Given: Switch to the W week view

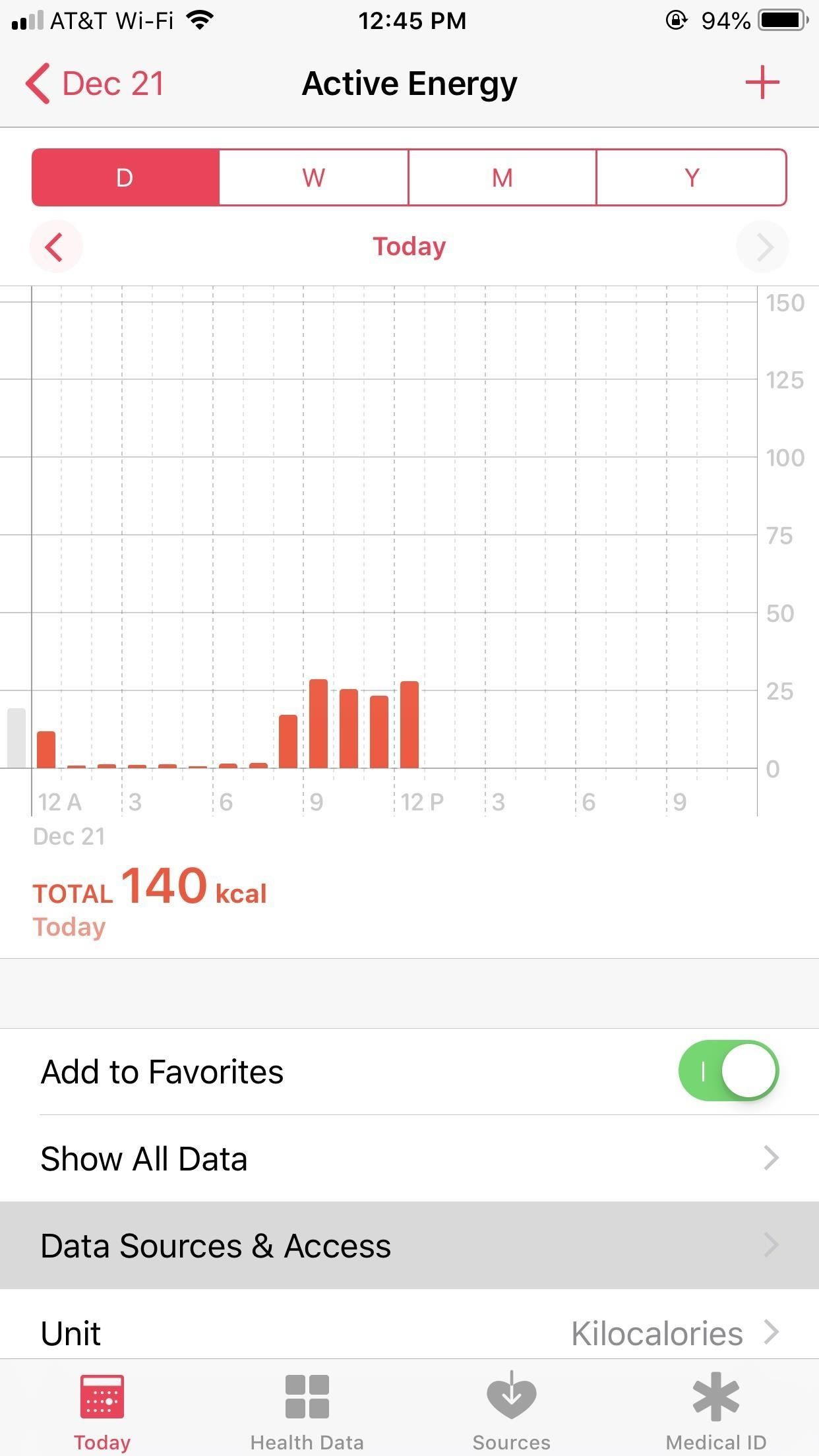Looking at the screenshot, I should [314, 178].
